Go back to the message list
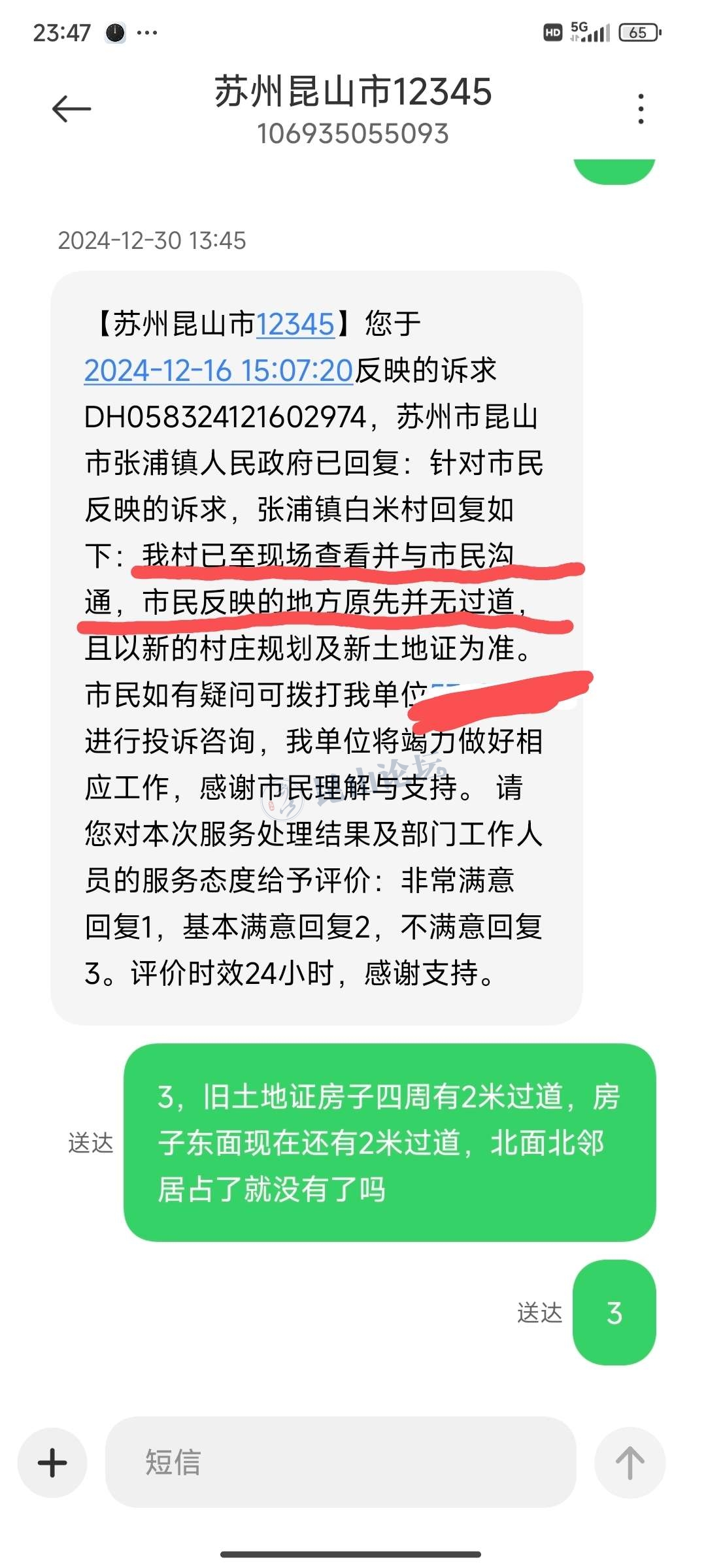 [71, 108]
